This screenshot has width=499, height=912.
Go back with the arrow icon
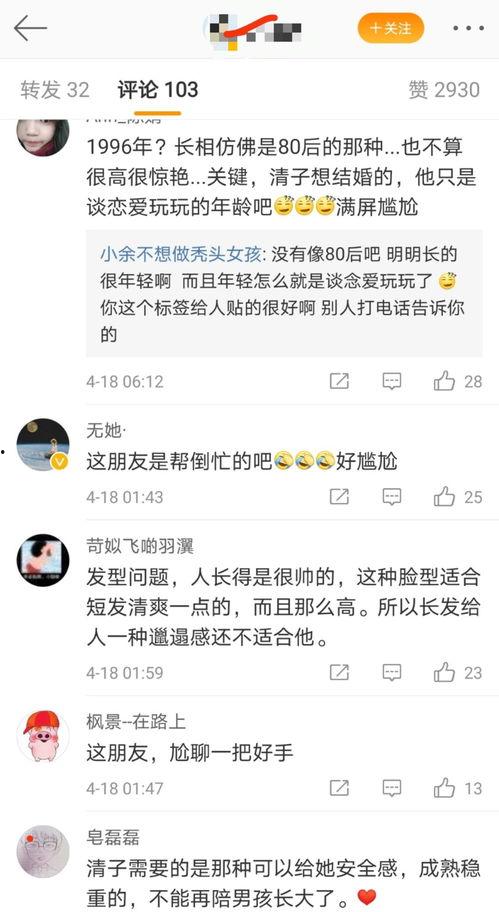tap(30, 28)
